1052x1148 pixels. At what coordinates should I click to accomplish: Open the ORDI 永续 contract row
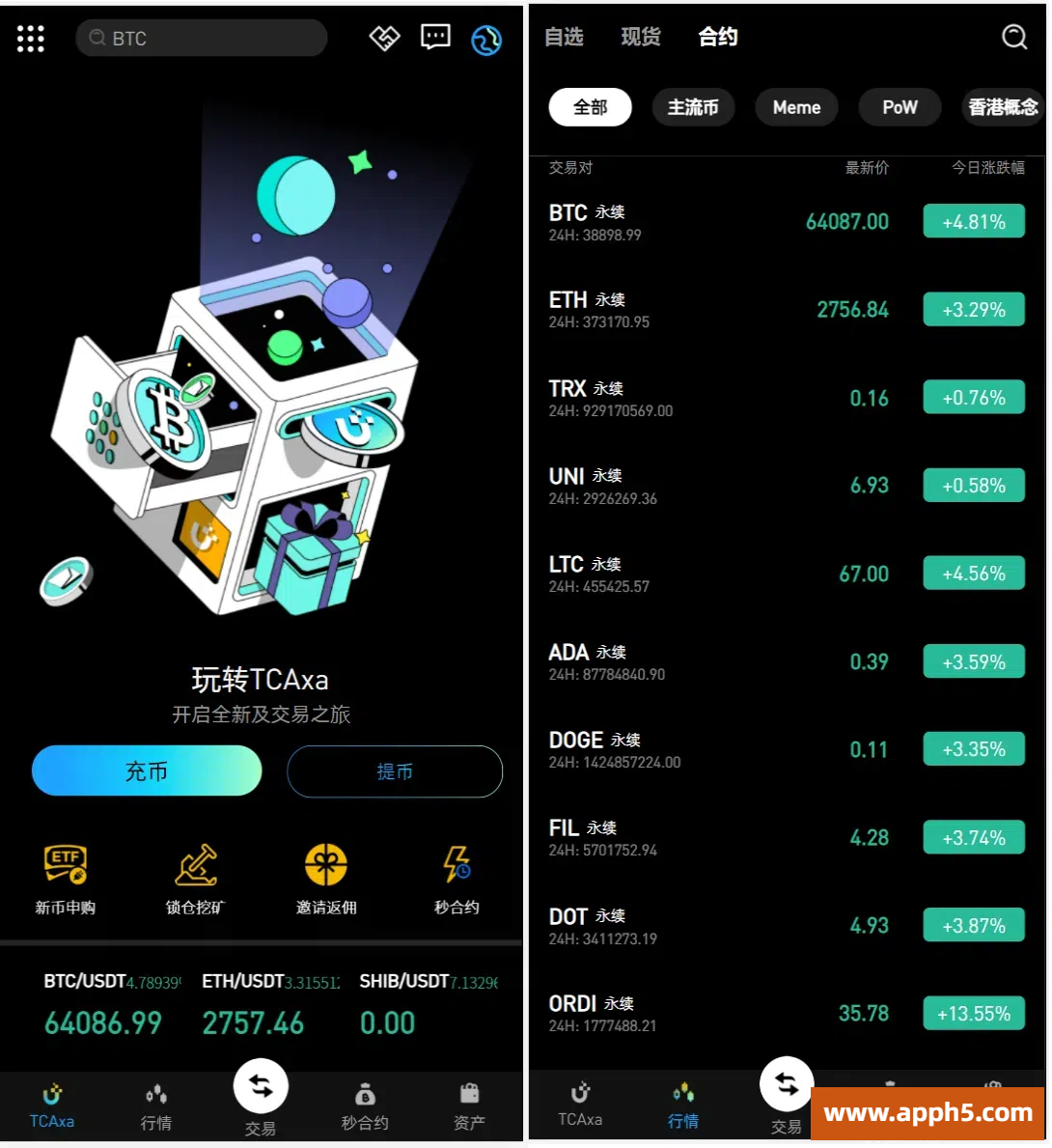coord(786,1013)
